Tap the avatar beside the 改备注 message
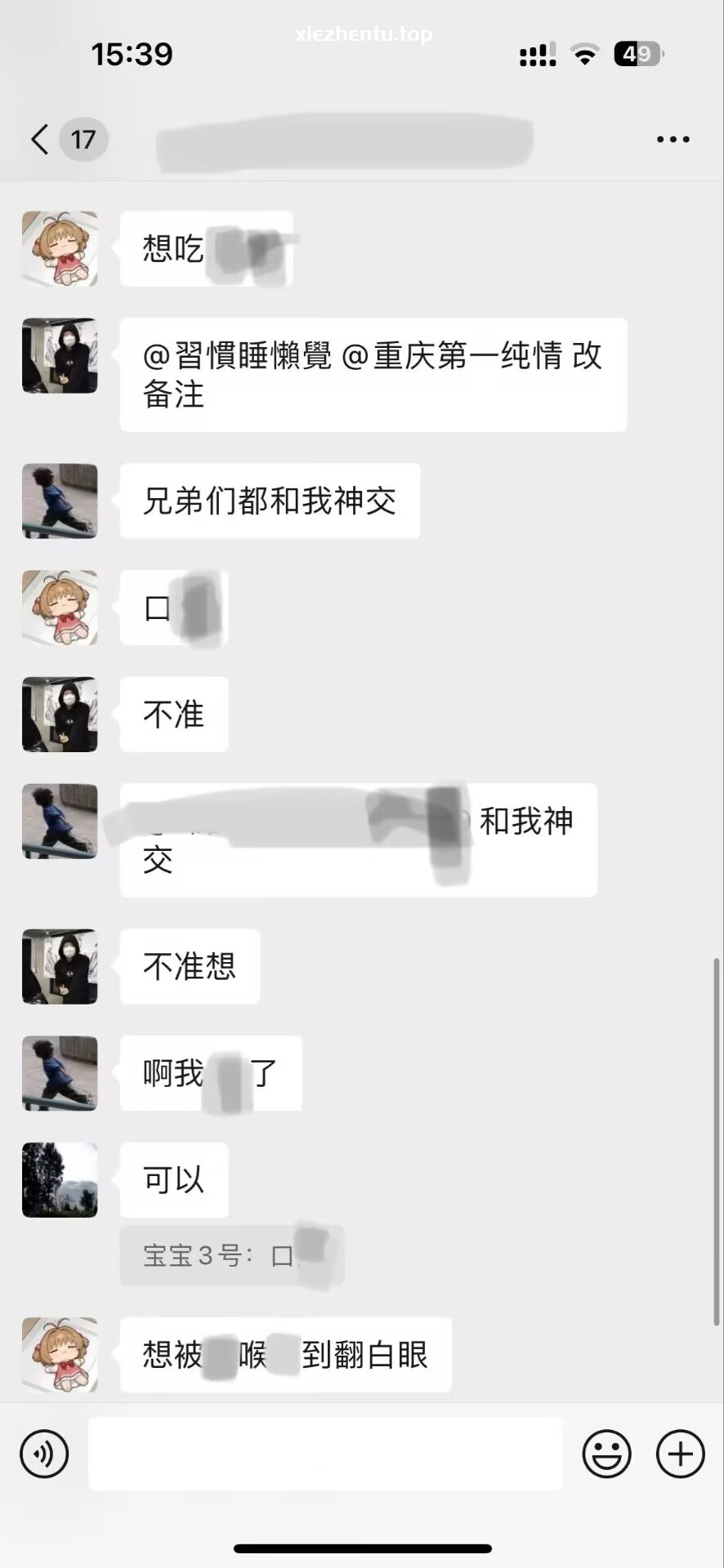 coord(60,355)
